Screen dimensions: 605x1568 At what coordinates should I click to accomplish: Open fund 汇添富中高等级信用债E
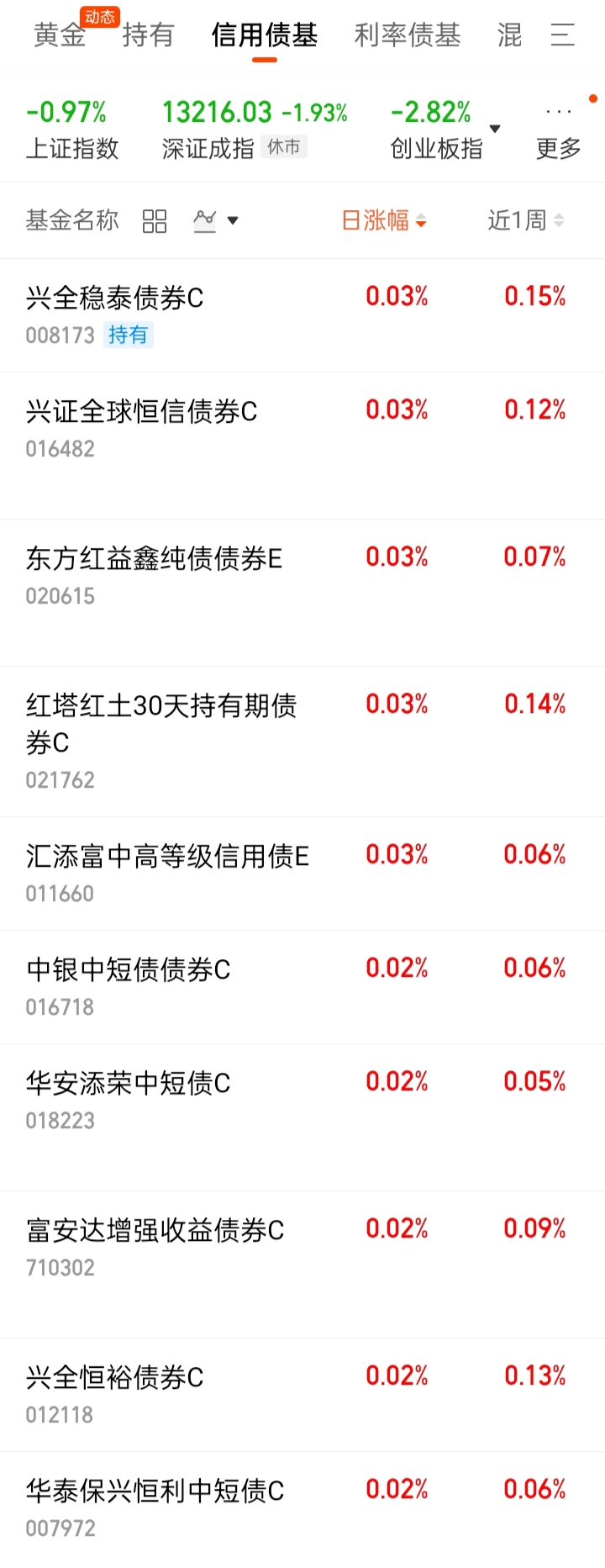pyautogui.click(x=167, y=857)
